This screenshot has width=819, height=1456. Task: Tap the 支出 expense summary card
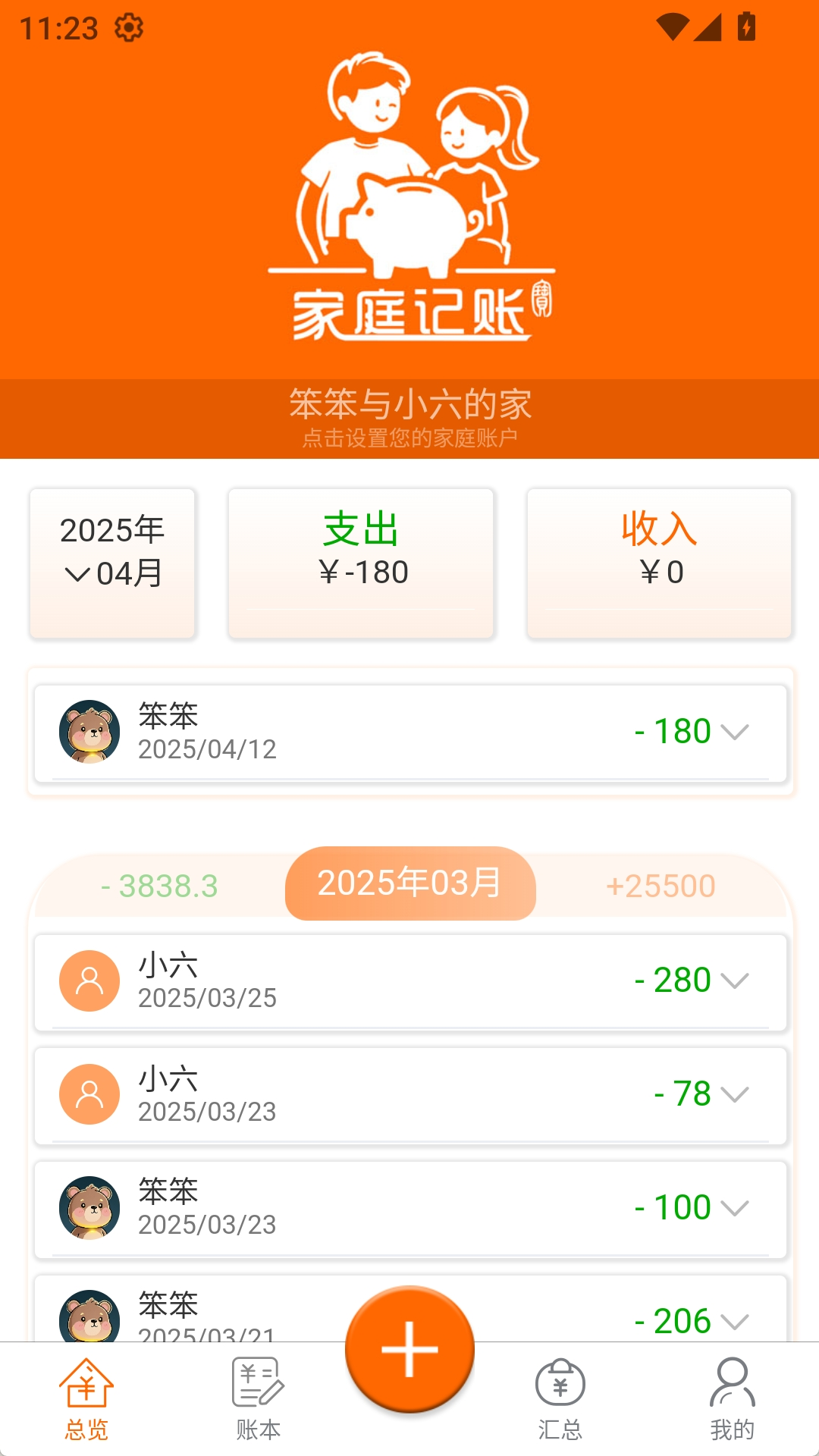361,563
